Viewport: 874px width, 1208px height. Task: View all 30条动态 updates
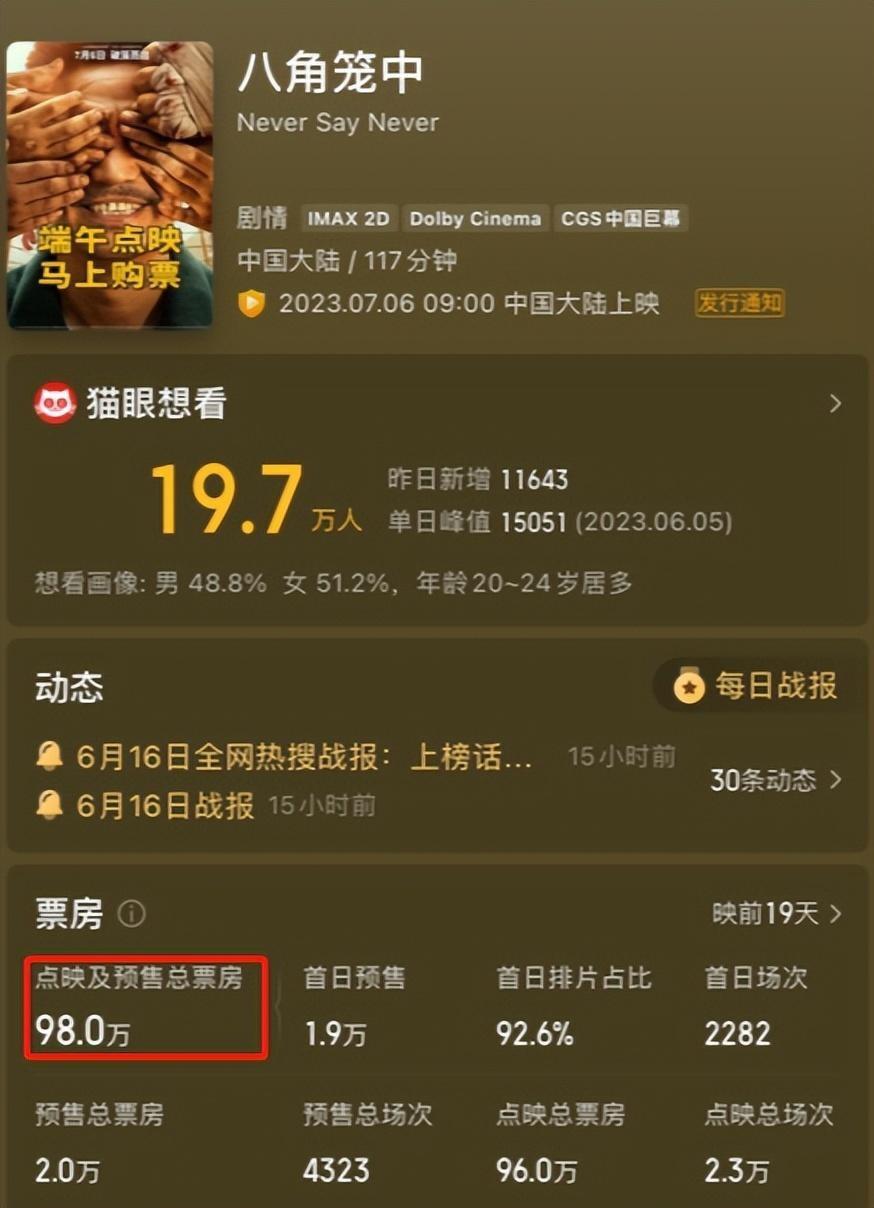775,780
